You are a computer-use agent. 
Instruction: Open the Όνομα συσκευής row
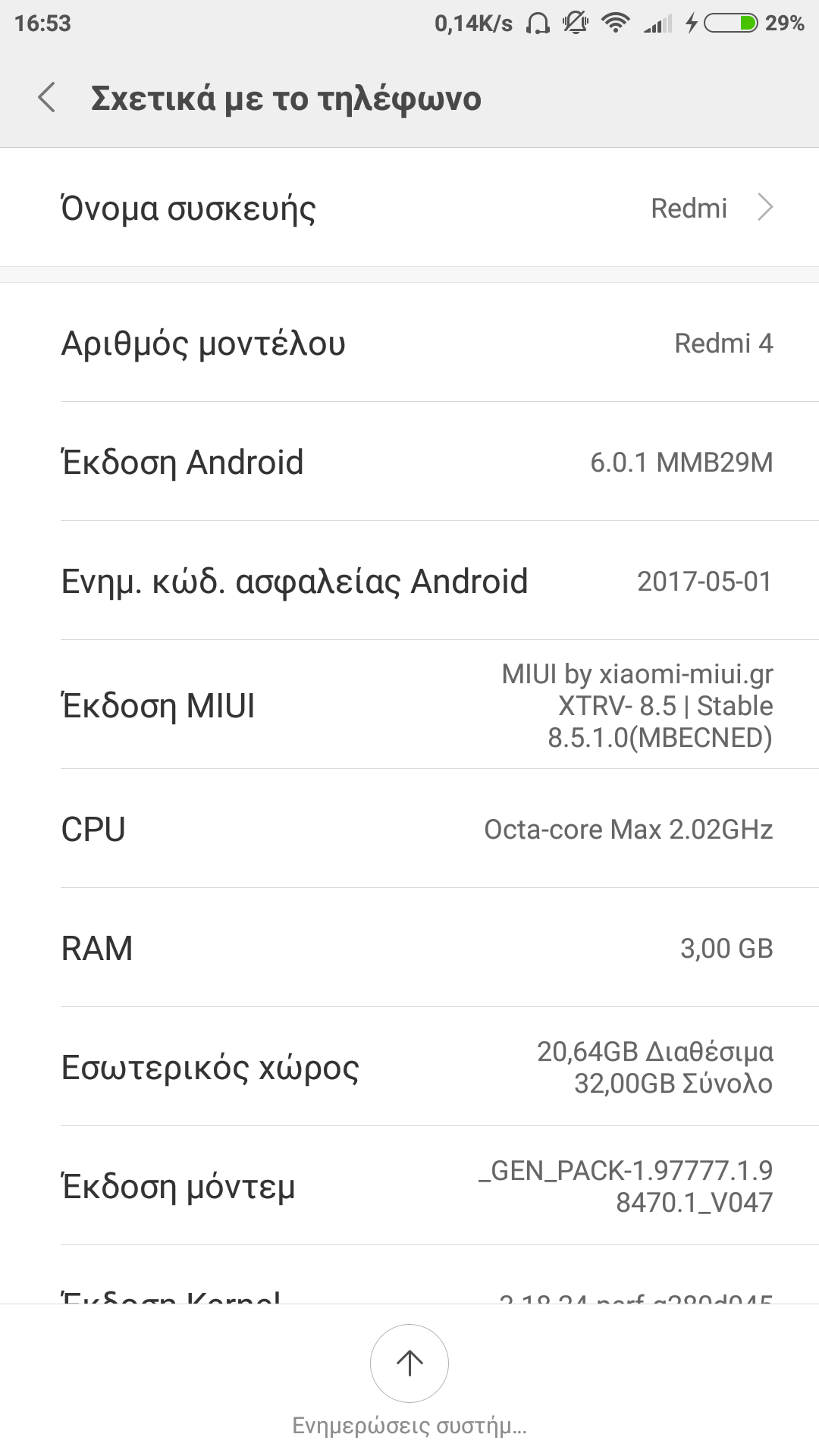409,208
